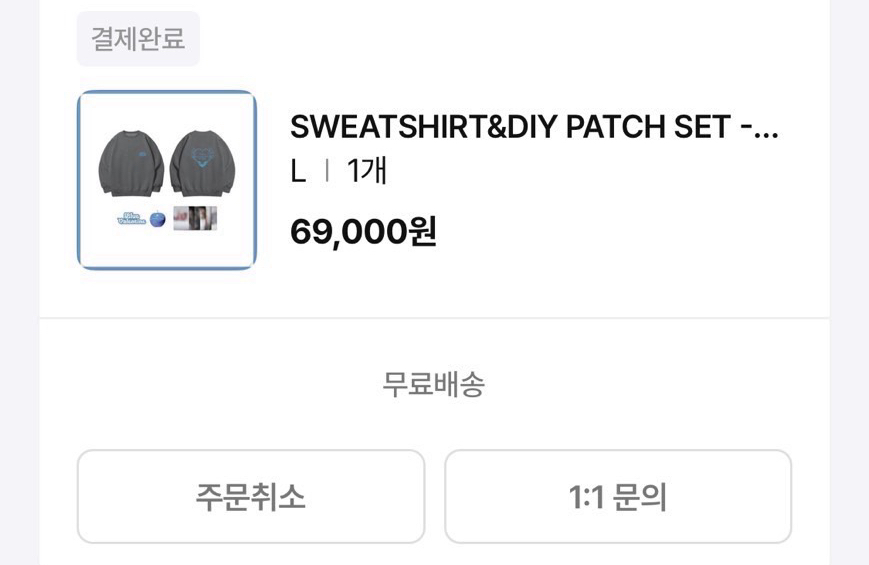This screenshot has width=869, height=565.
Task: Open the 1:1 문의 inquiry button
Action: pyautogui.click(x=617, y=496)
